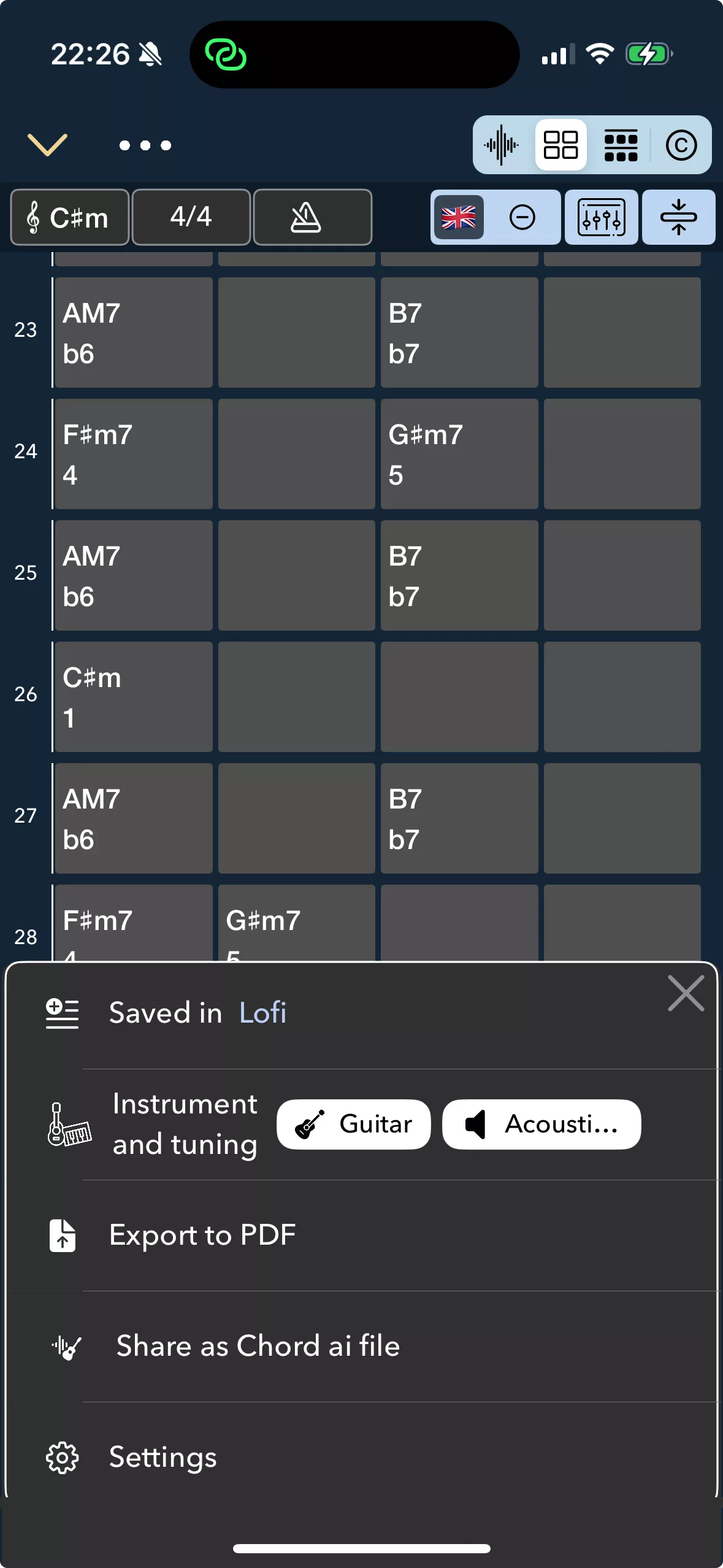Open the metronome button

point(313,217)
